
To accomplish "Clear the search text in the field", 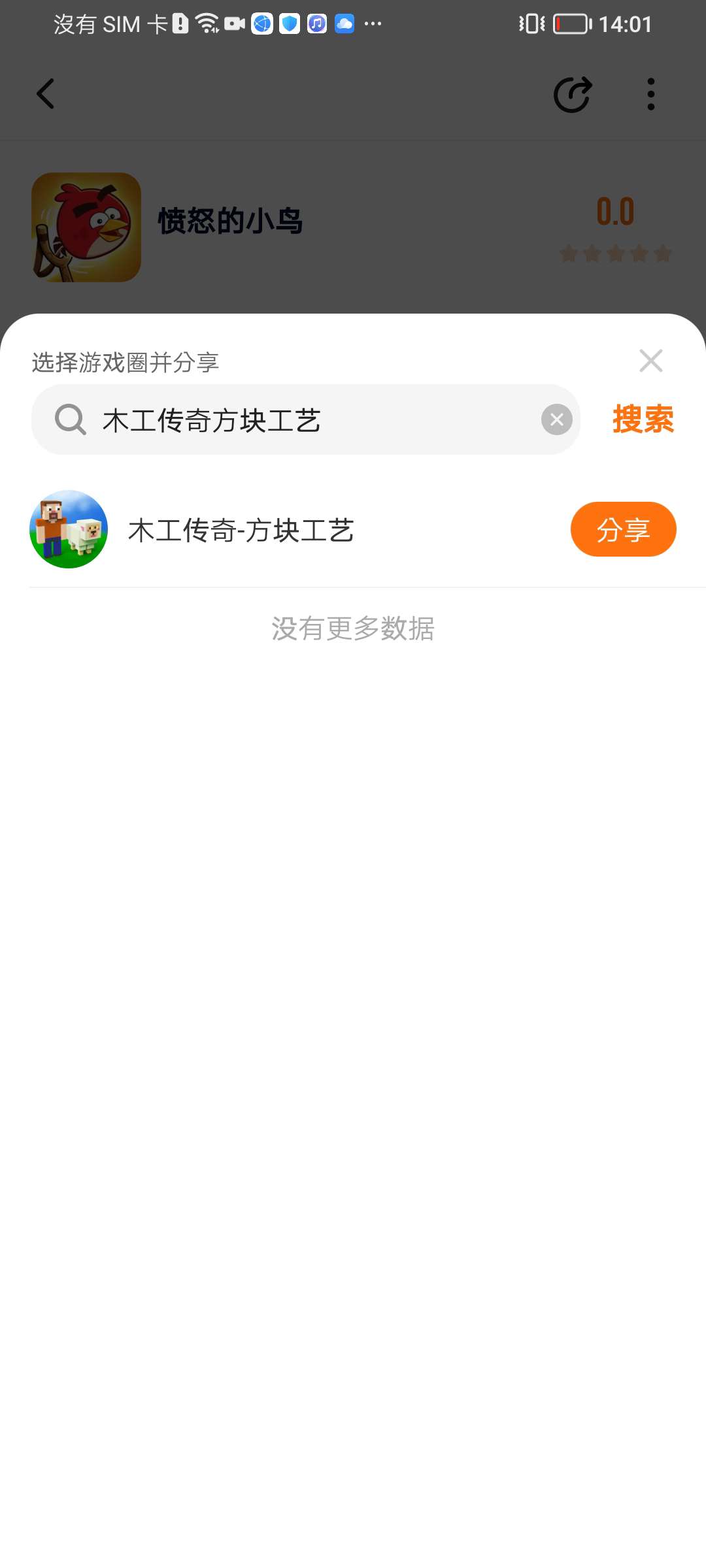I will point(557,419).
